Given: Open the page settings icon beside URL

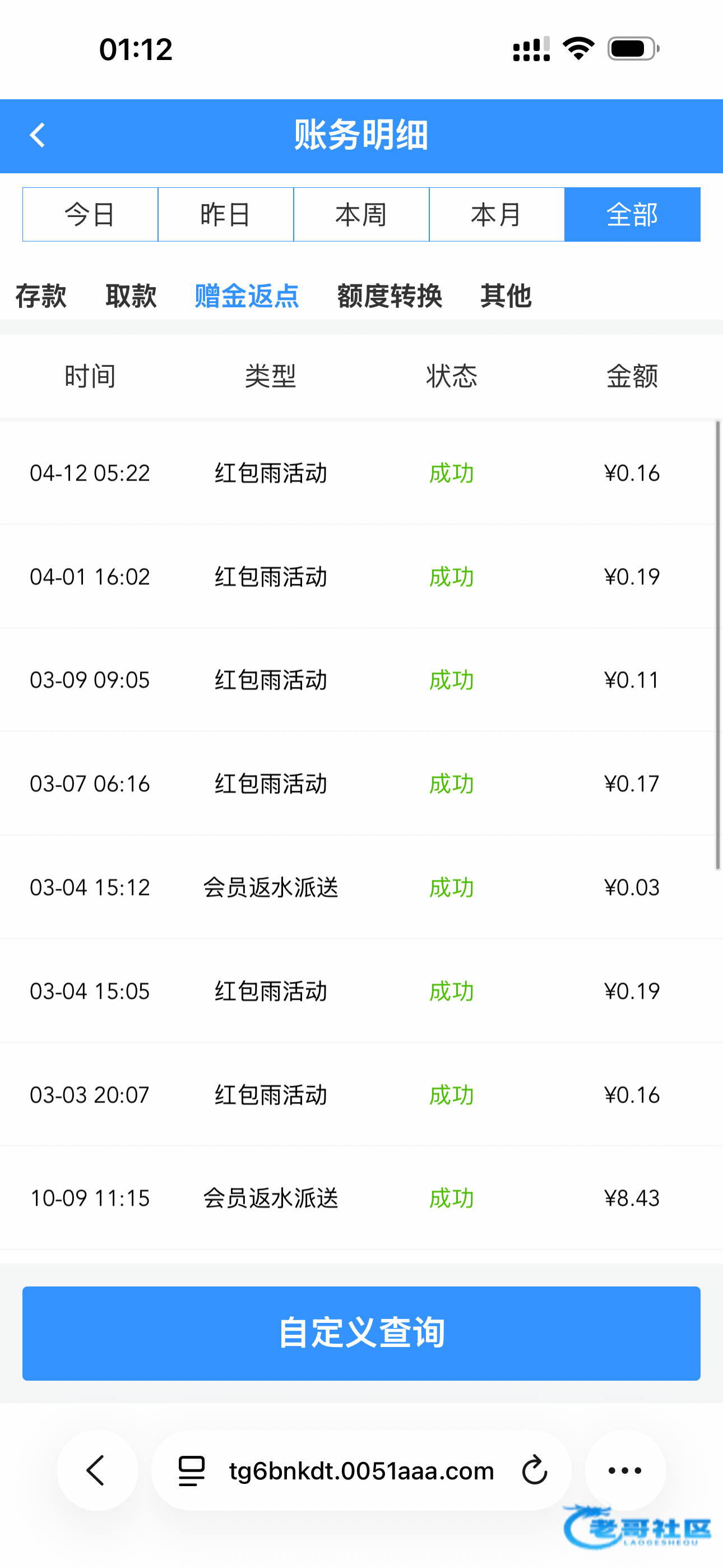Looking at the screenshot, I should (192, 1470).
